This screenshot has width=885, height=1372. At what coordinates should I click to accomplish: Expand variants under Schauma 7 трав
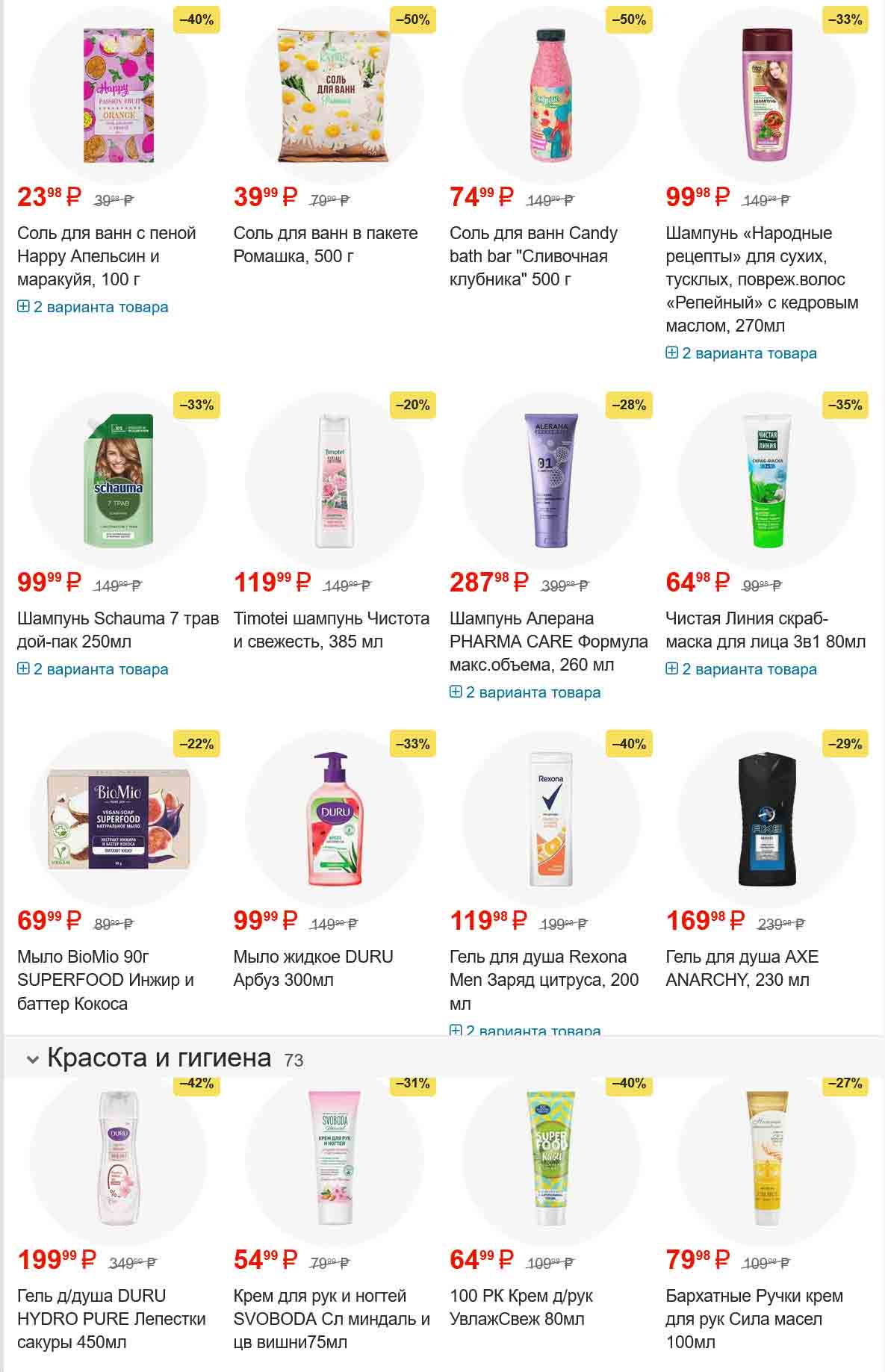pos(93,669)
